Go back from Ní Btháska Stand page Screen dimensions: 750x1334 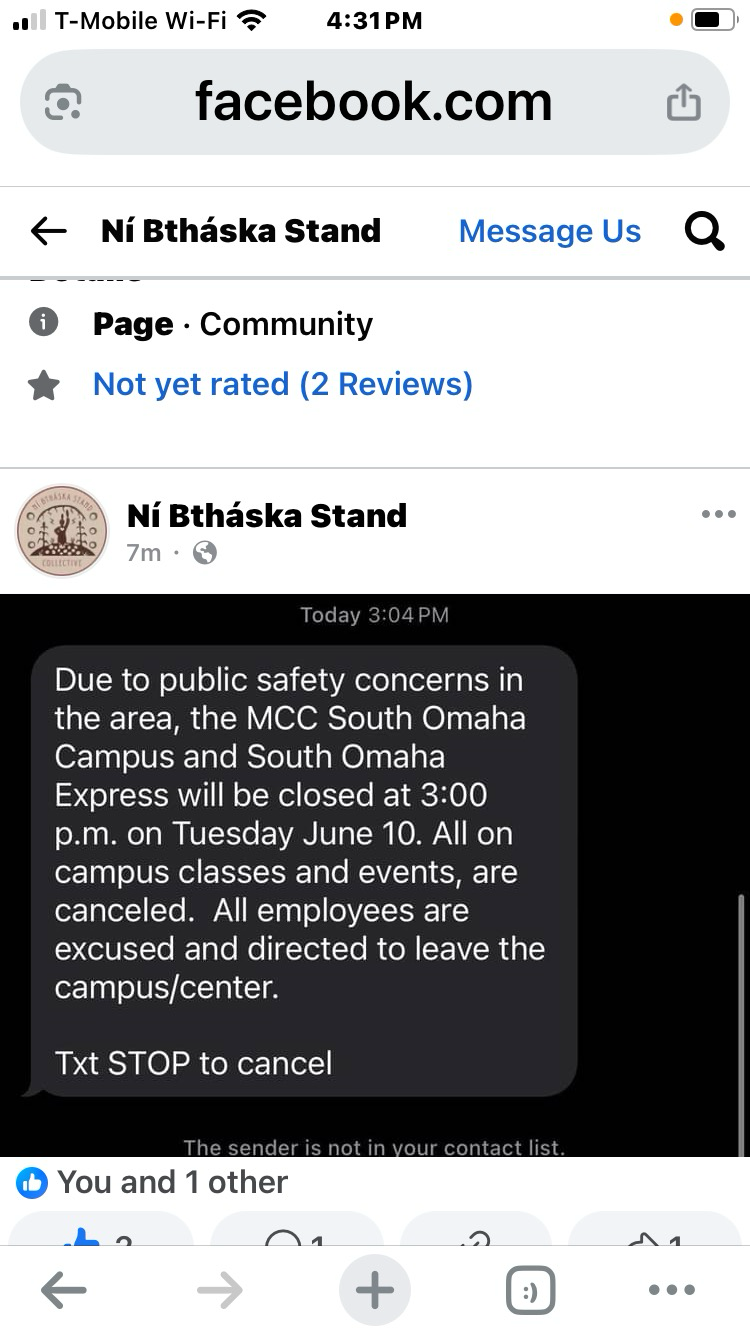coord(48,232)
